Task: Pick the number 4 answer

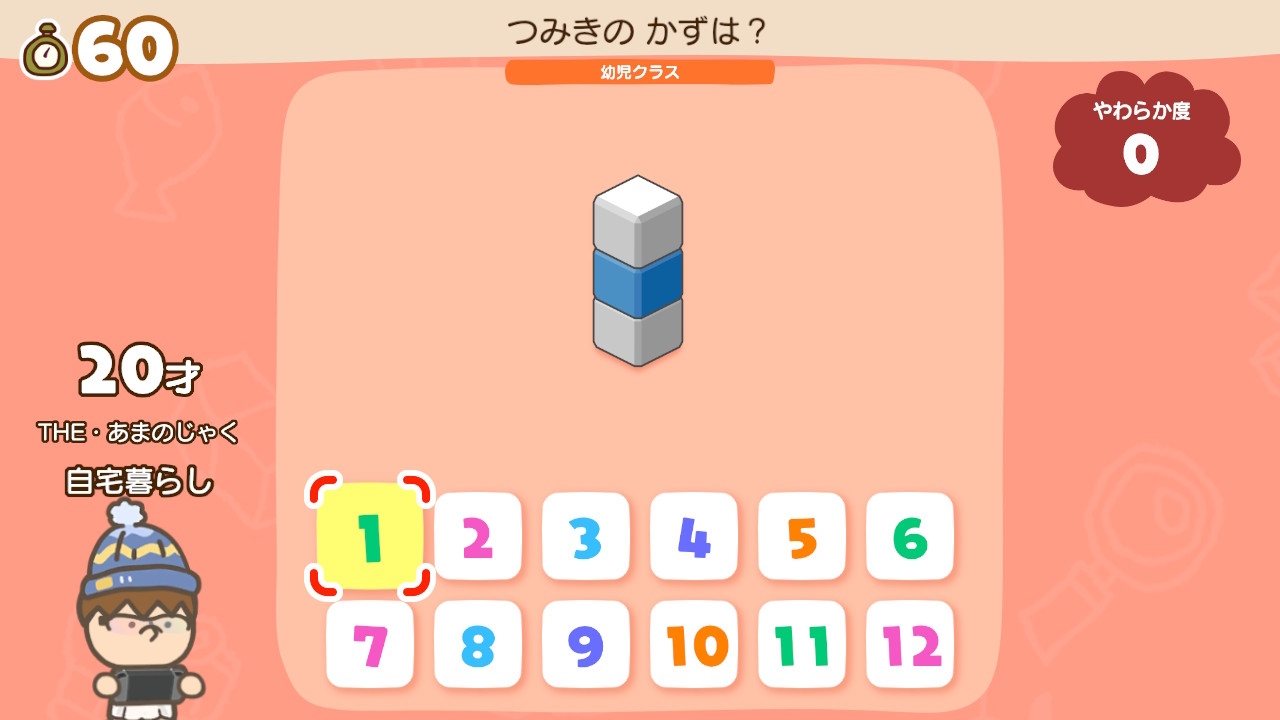Action: coord(694,536)
